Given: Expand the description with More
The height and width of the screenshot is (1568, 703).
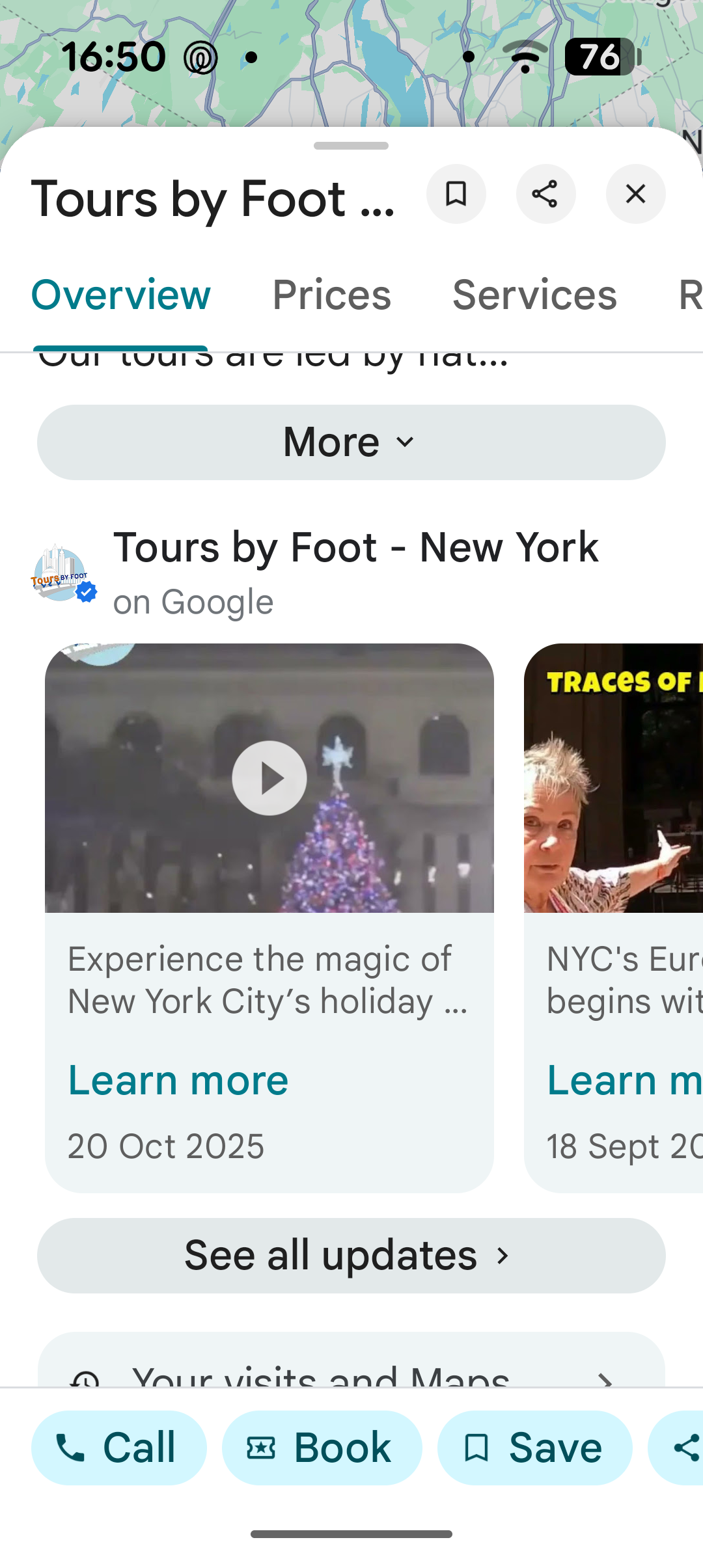Looking at the screenshot, I should click(x=351, y=442).
